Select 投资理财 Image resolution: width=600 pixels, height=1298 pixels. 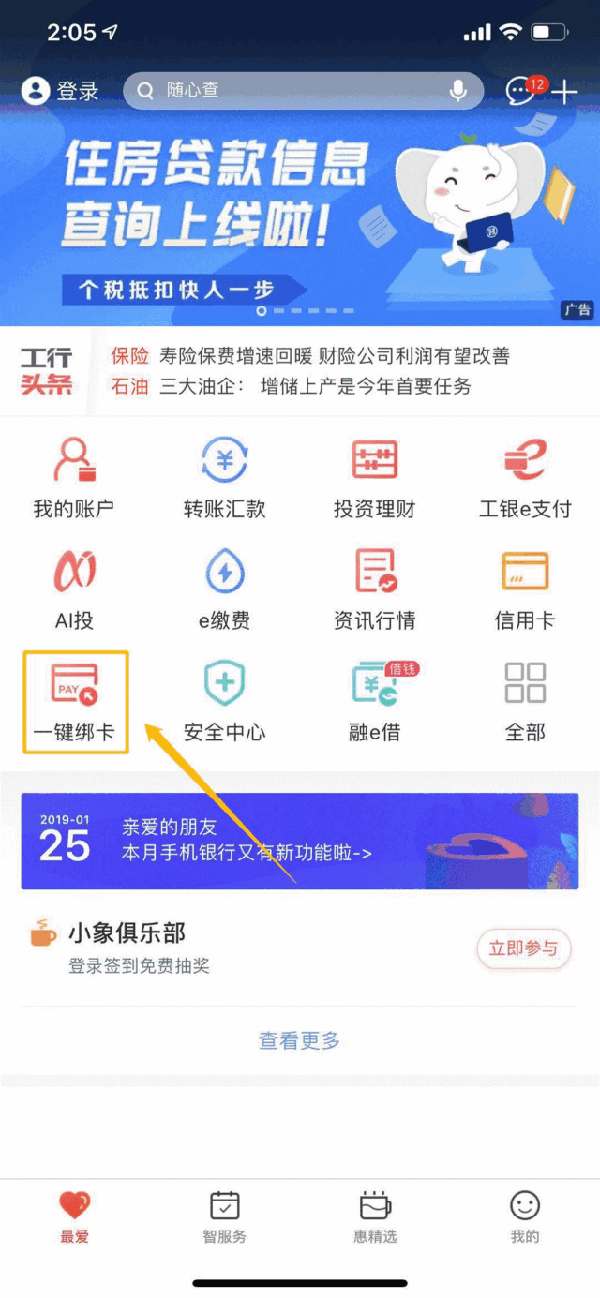pos(374,479)
